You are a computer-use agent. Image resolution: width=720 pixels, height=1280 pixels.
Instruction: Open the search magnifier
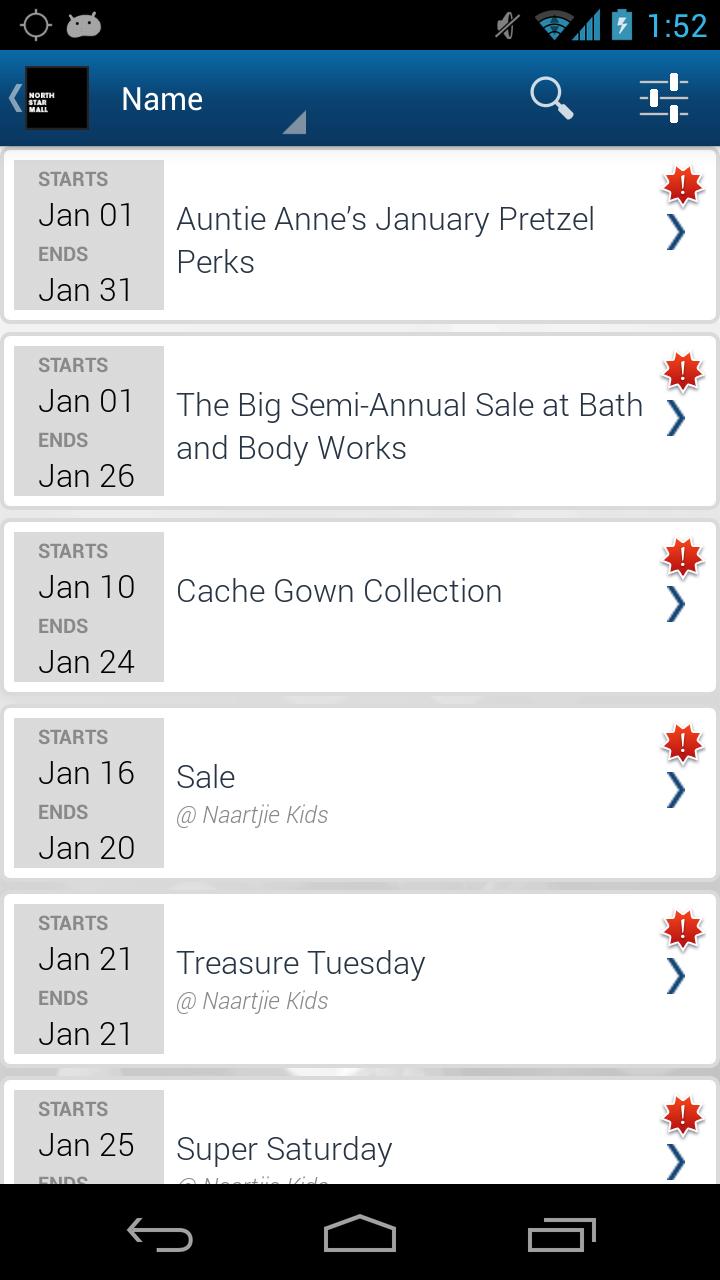[x=551, y=98]
